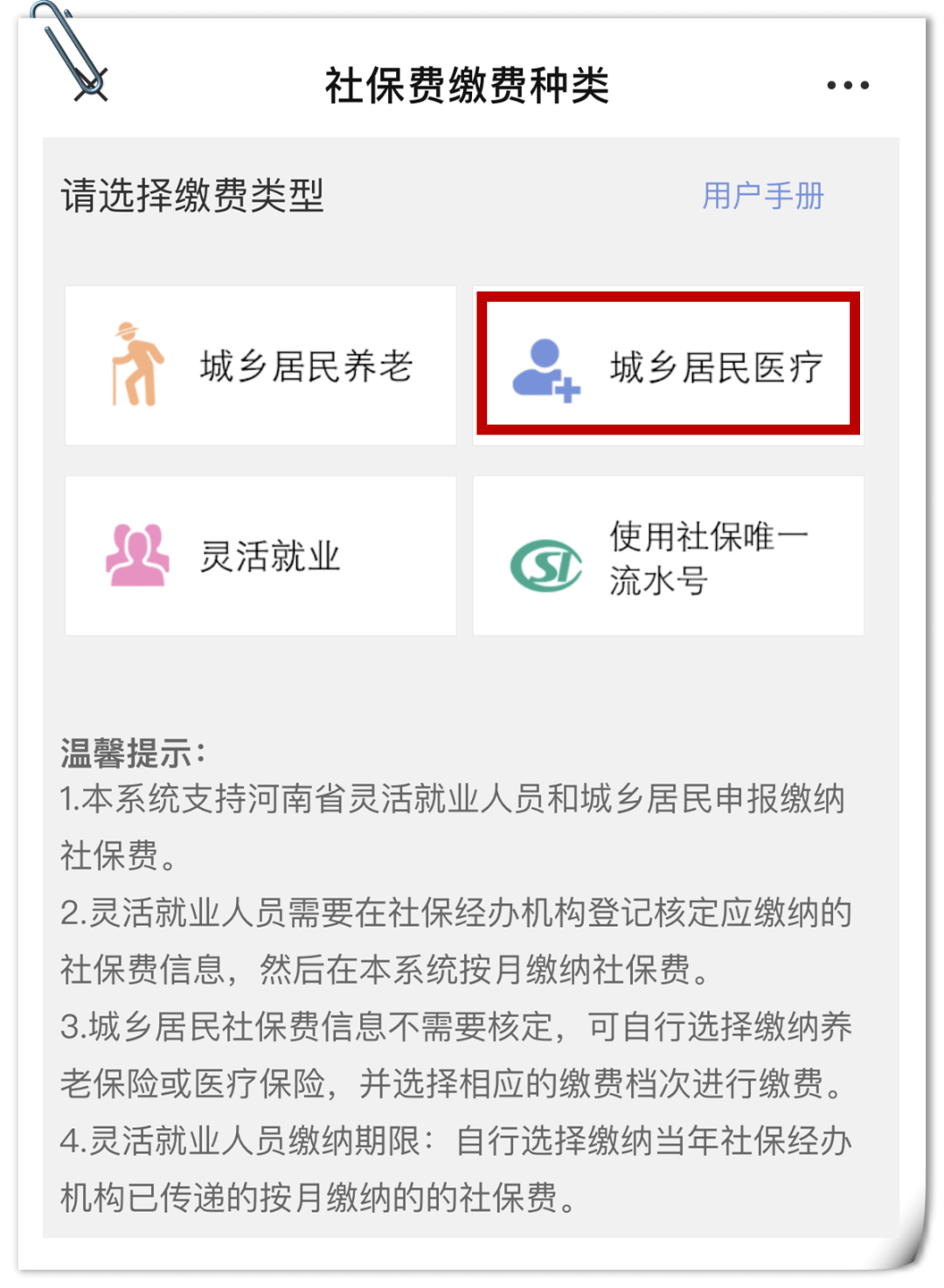Open the three-dot overflow menu
This screenshot has height=1288, width=944.
click(x=847, y=86)
